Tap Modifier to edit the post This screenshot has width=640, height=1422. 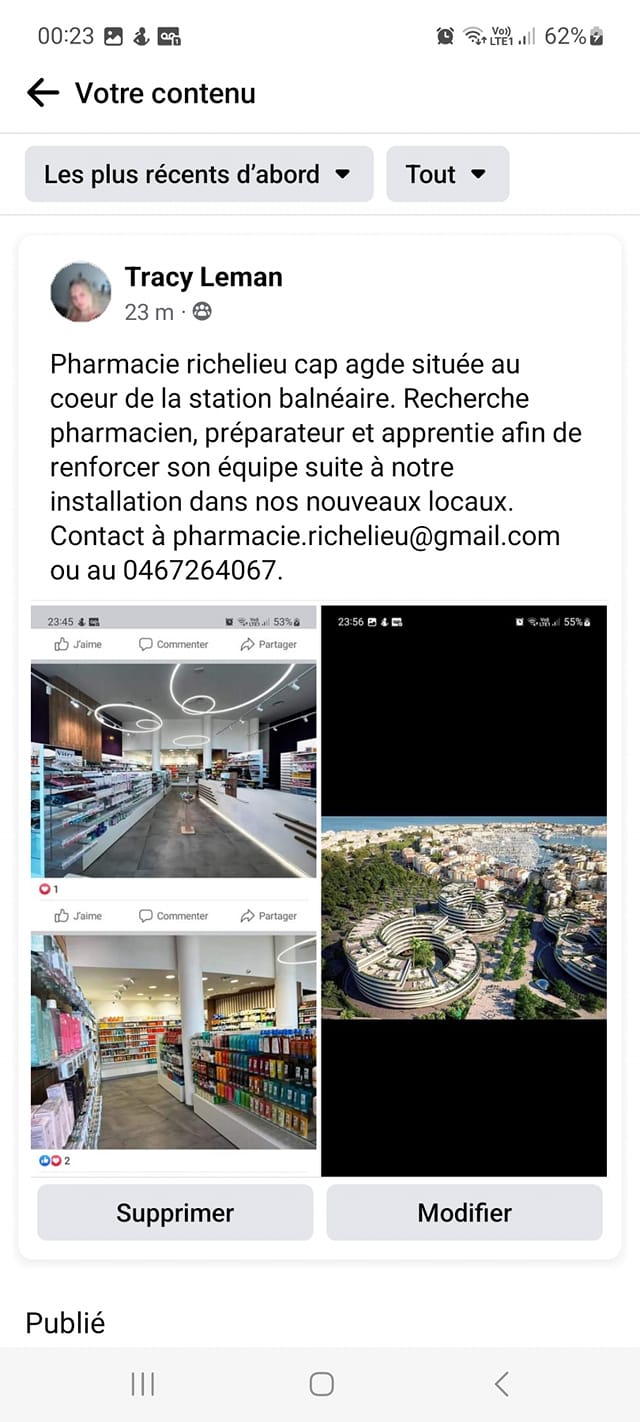[x=464, y=1213]
